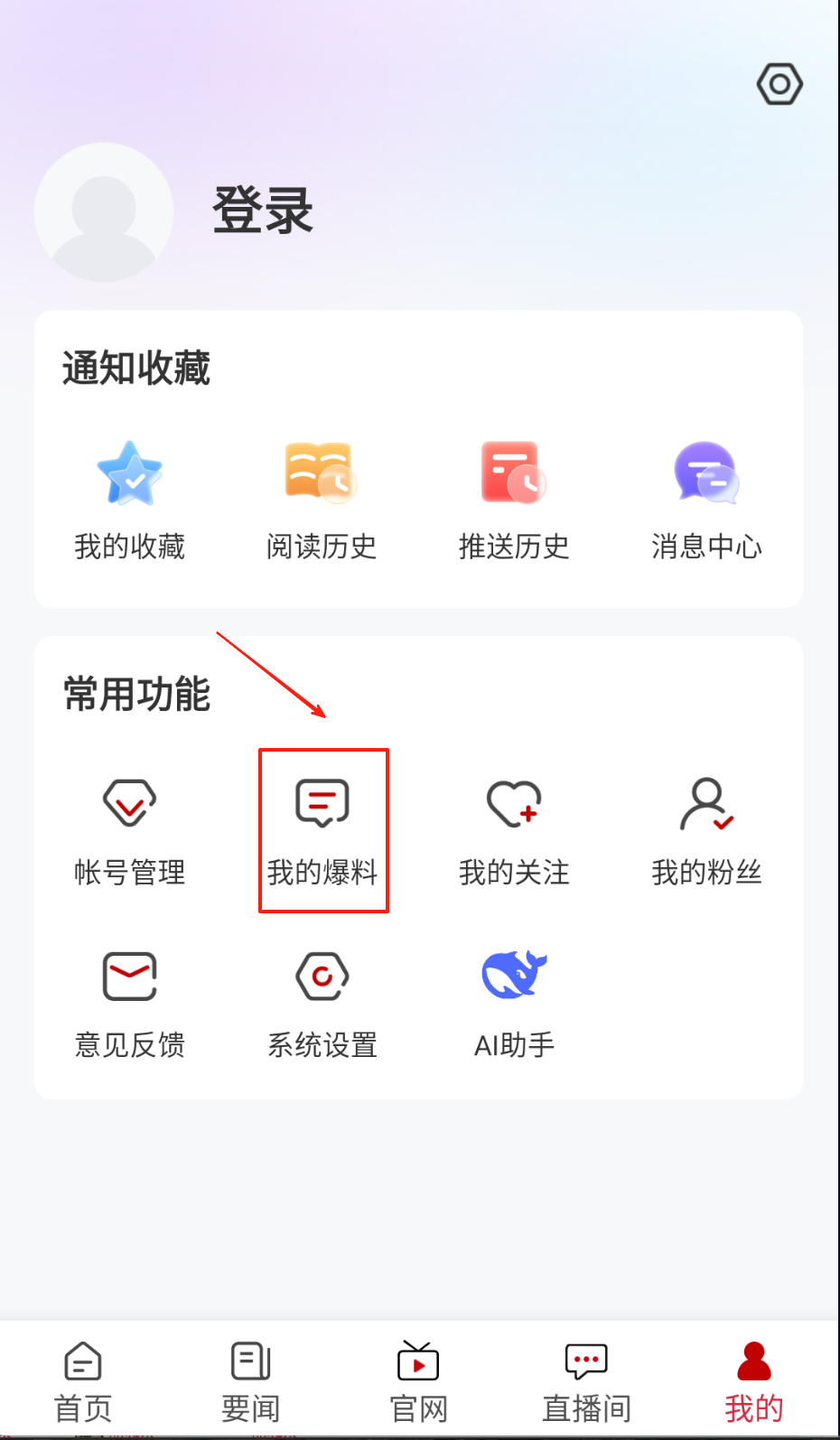Open the settings hexagon icon
Viewport: 840px width, 1440px height.
(779, 84)
